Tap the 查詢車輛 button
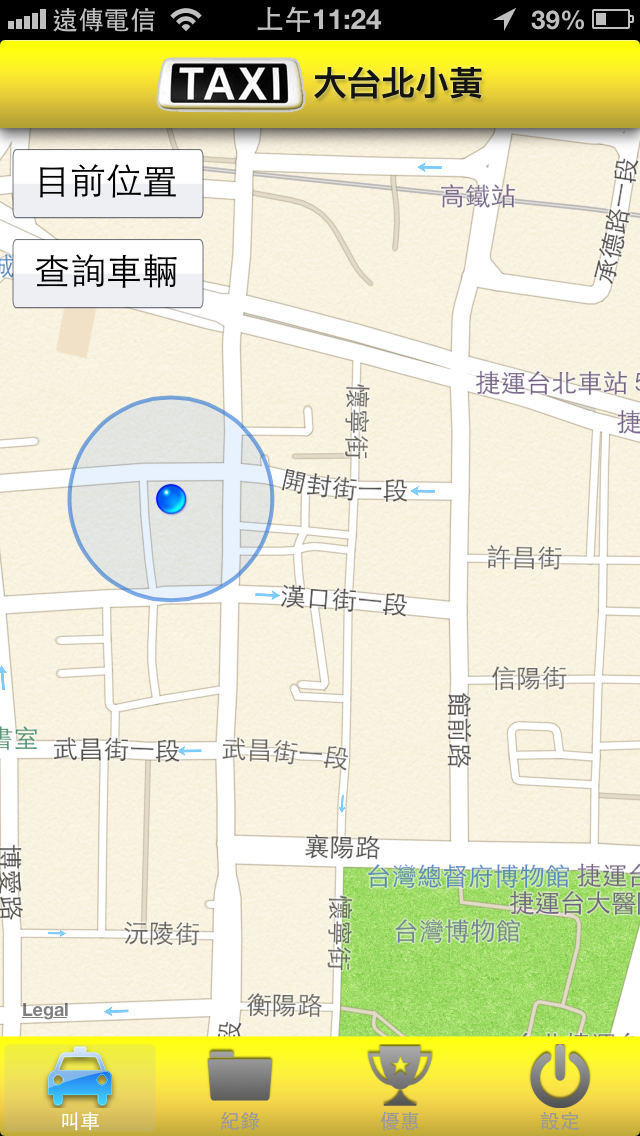The height and width of the screenshot is (1136, 640). pos(107,273)
